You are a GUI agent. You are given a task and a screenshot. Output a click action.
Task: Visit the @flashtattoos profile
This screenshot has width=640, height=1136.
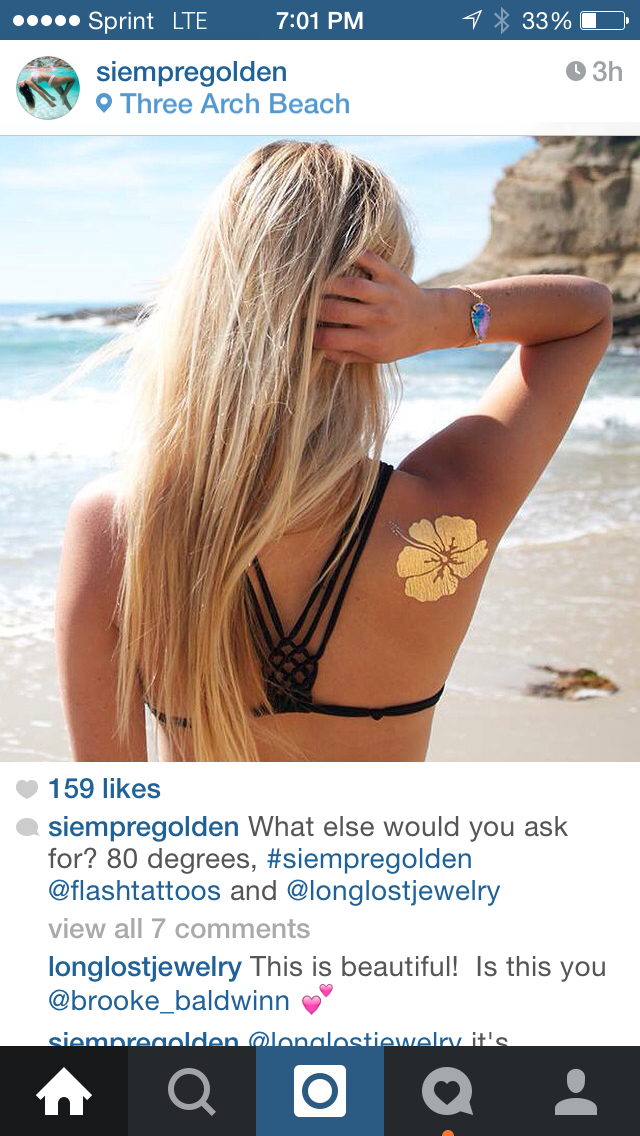pyautogui.click(x=134, y=891)
